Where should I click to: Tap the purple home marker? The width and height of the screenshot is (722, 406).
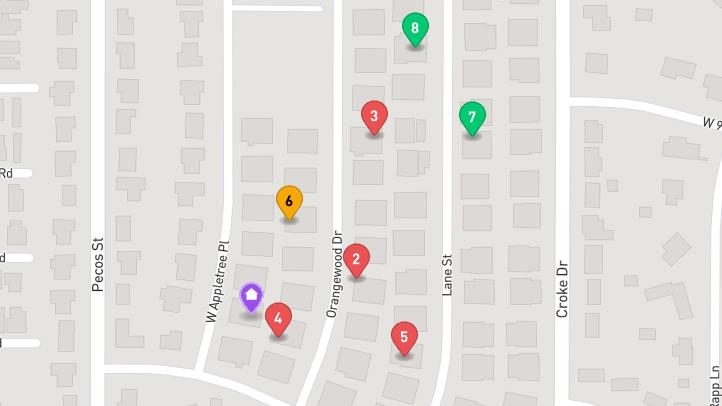[x=251, y=296]
